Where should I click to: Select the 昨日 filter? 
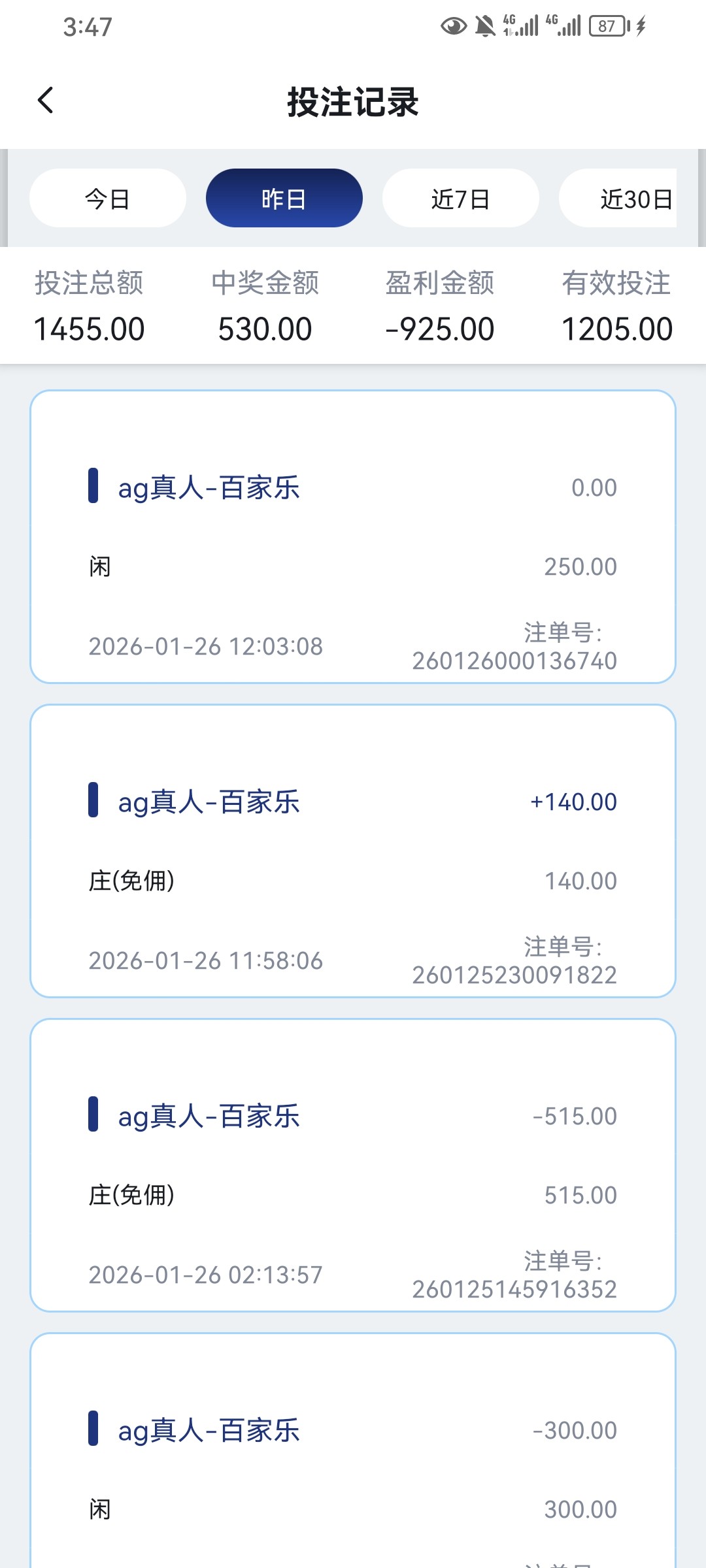pos(284,198)
